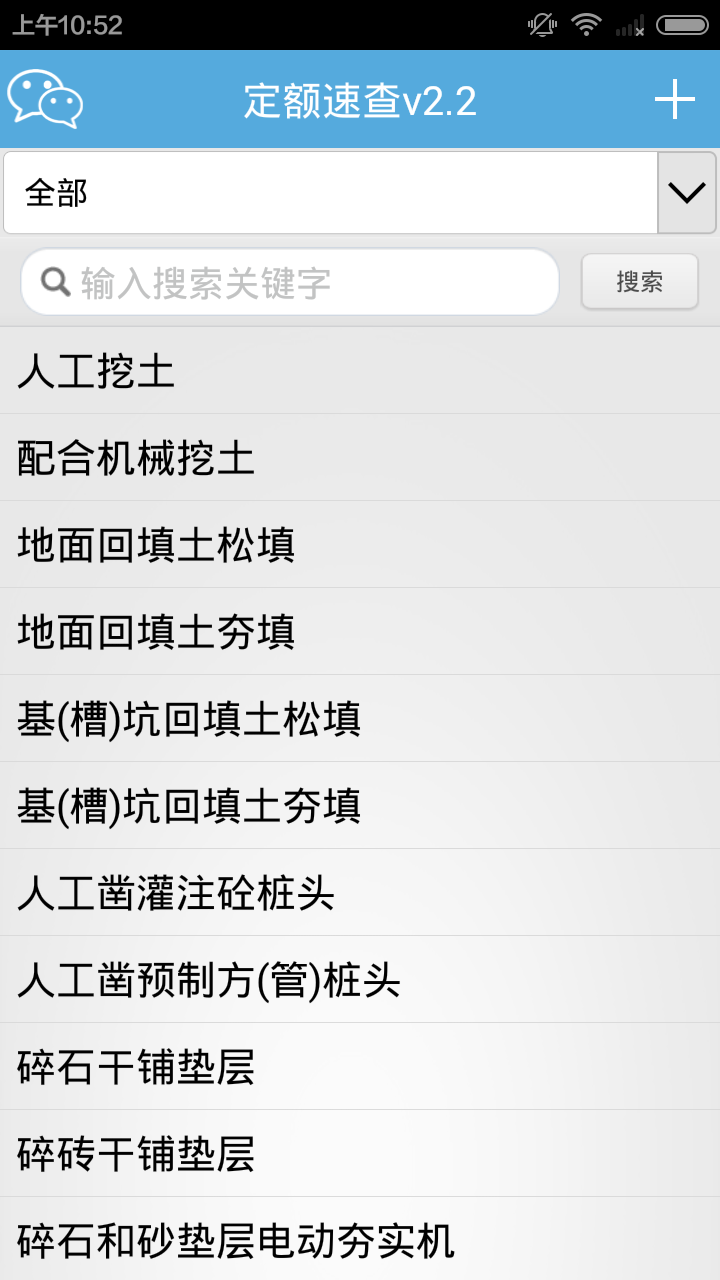Image resolution: width=720 pixels, height=1280 pixels.
Task: Open 配合机械挖土 entry
Action: click(x=360, y=459)
